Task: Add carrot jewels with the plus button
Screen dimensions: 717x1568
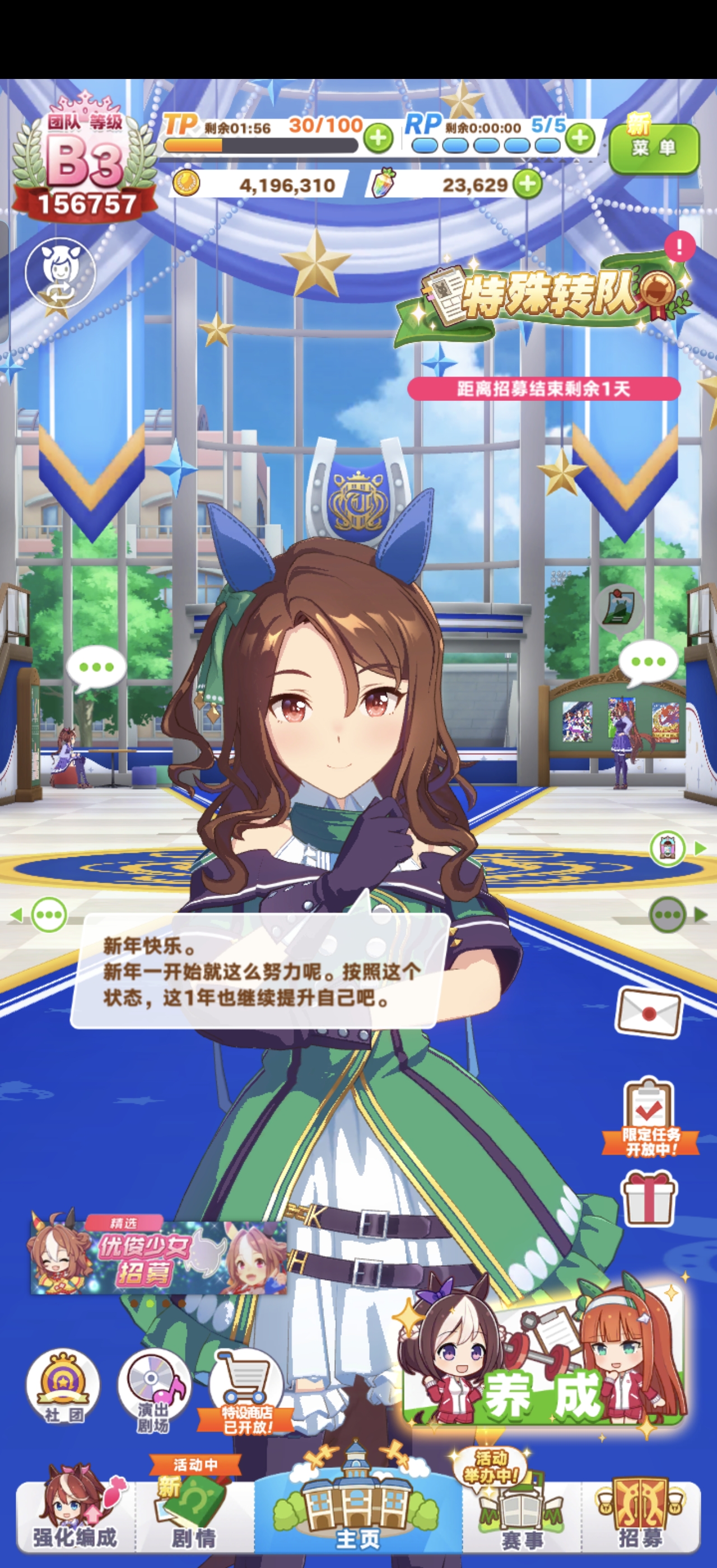Action: 527,184
